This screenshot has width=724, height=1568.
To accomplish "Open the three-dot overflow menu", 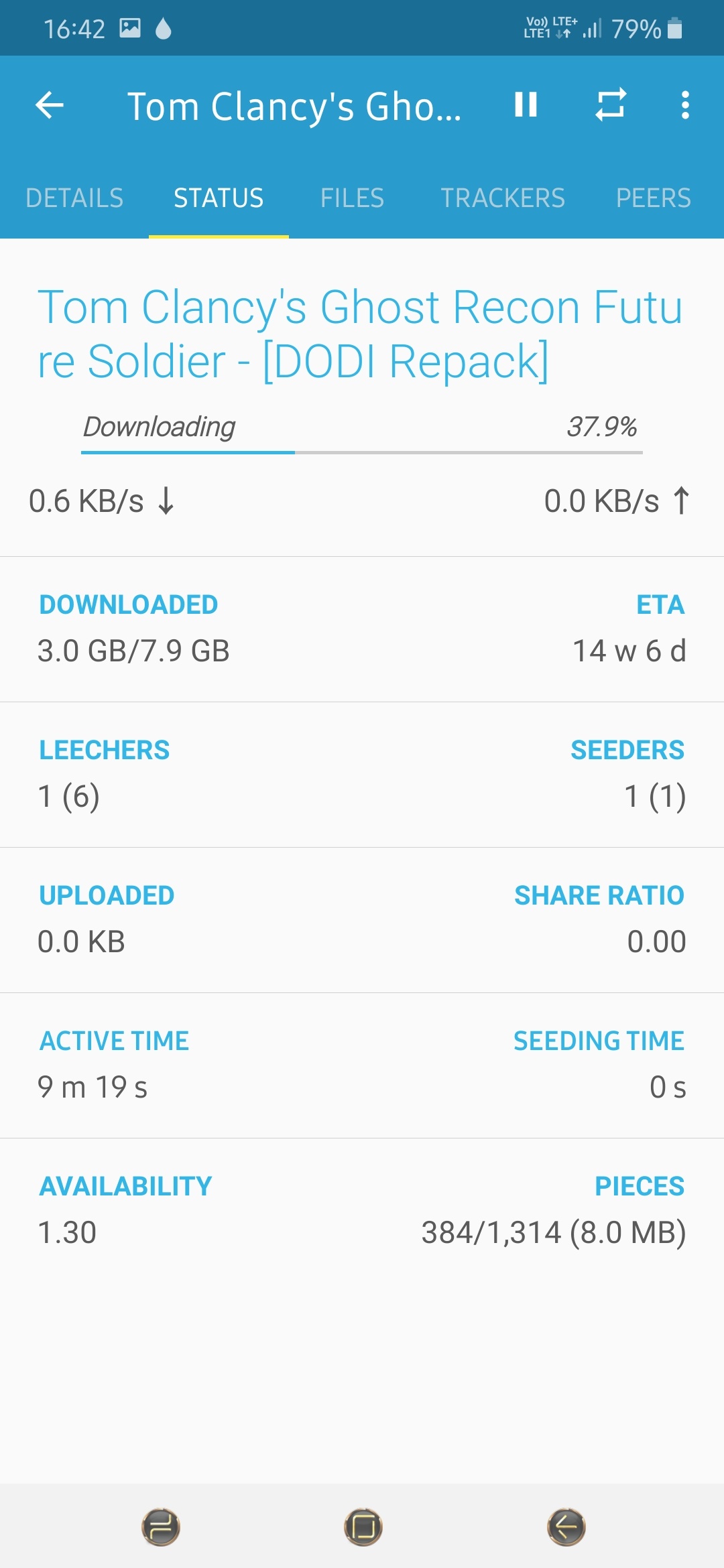I will (684, 105).
